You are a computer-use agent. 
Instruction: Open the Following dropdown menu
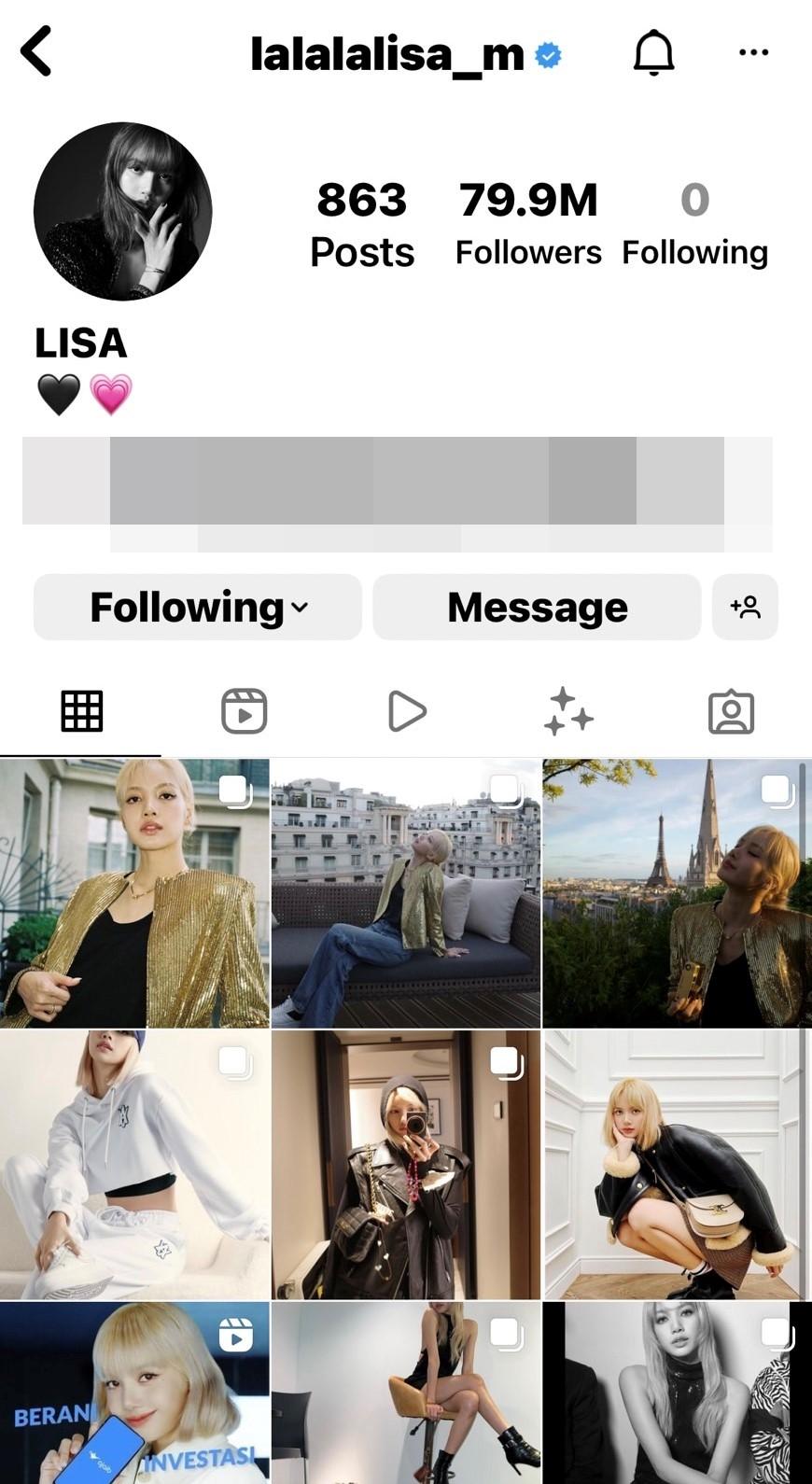(197, 607)
